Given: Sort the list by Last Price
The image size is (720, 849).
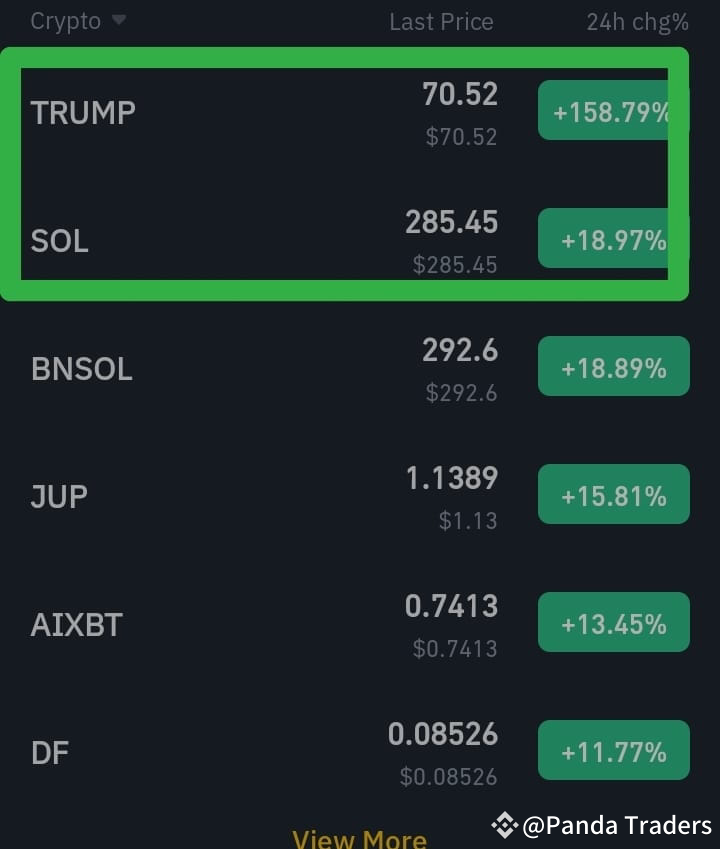Looking at the screenshot, I should click(441, 21).
